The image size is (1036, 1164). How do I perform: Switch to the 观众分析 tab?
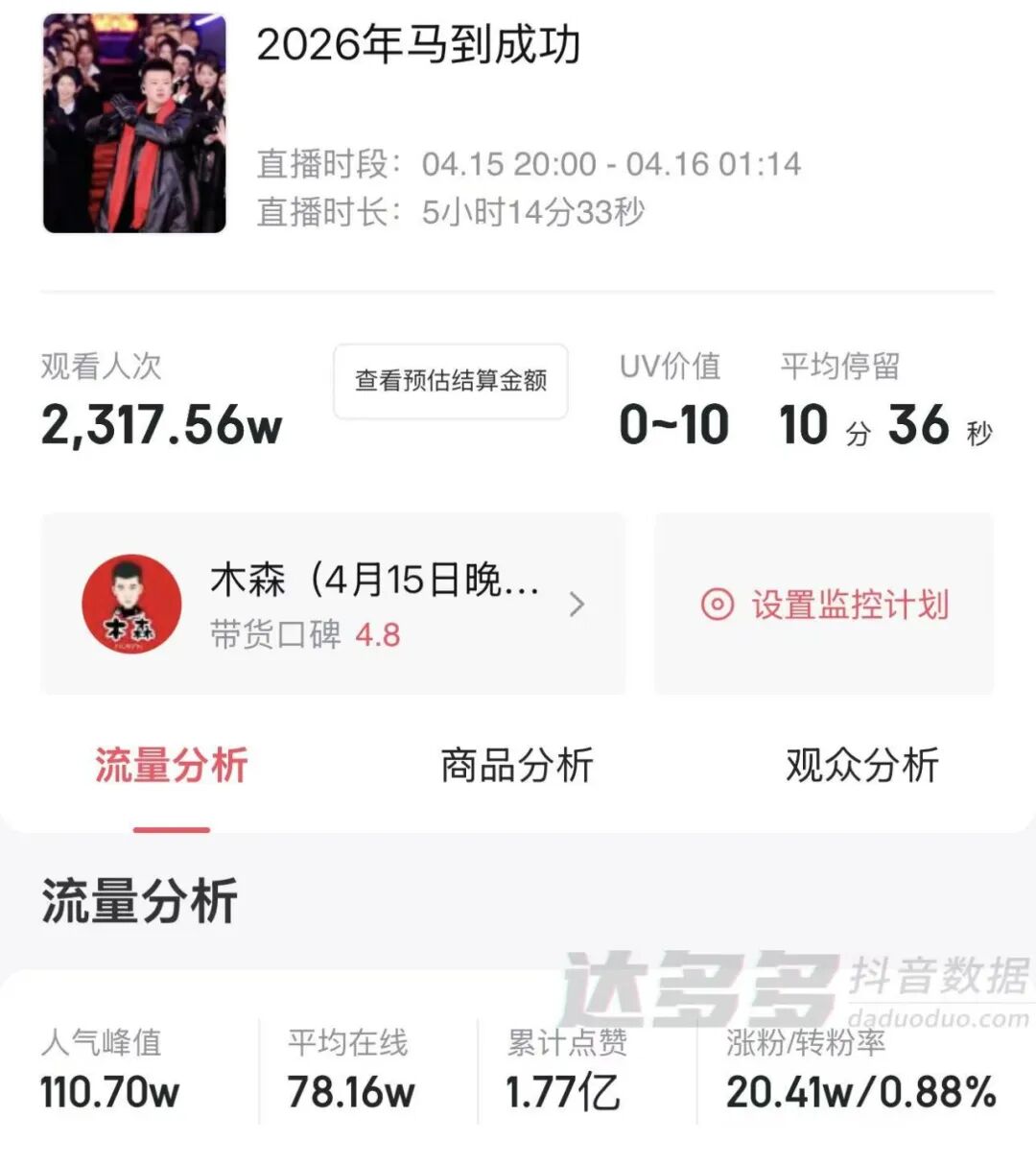(861, 766)
